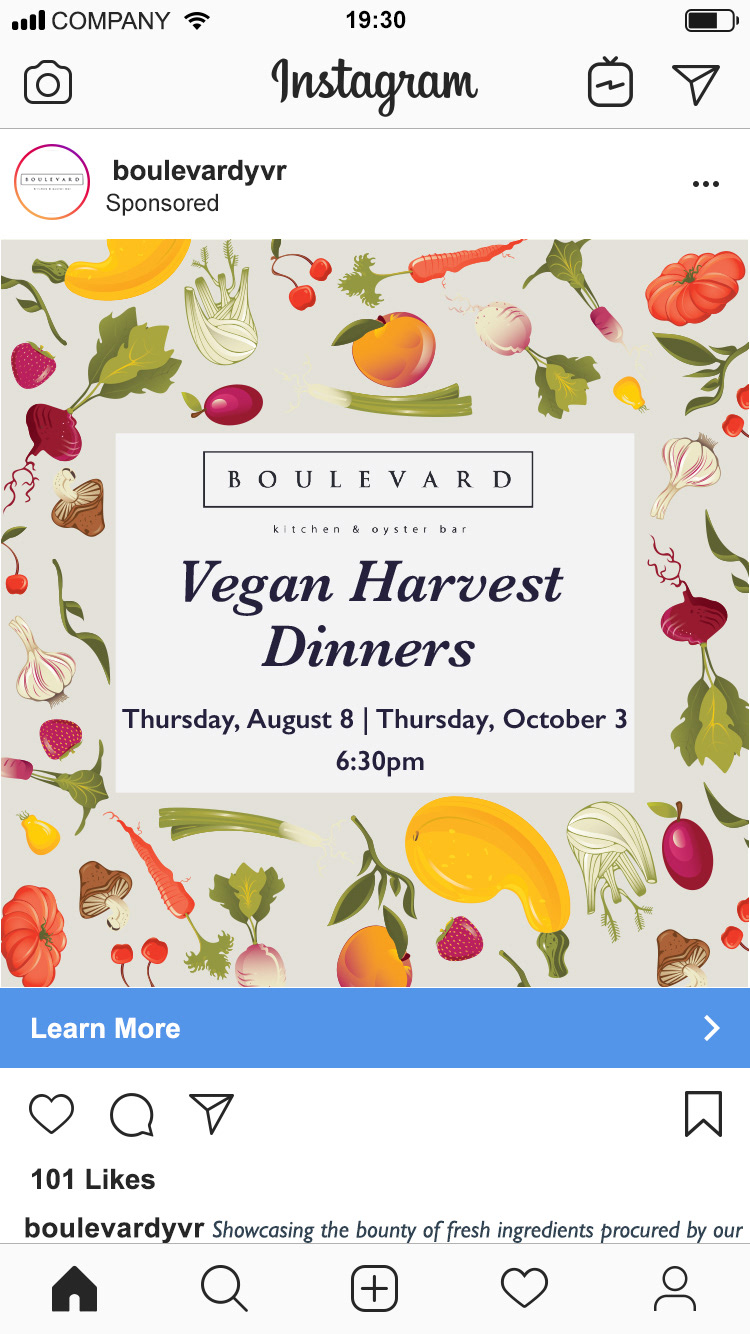Screen dimensions: 750x1334
Task: Share the boulevardyvr post
Action: click(211, 1114)
